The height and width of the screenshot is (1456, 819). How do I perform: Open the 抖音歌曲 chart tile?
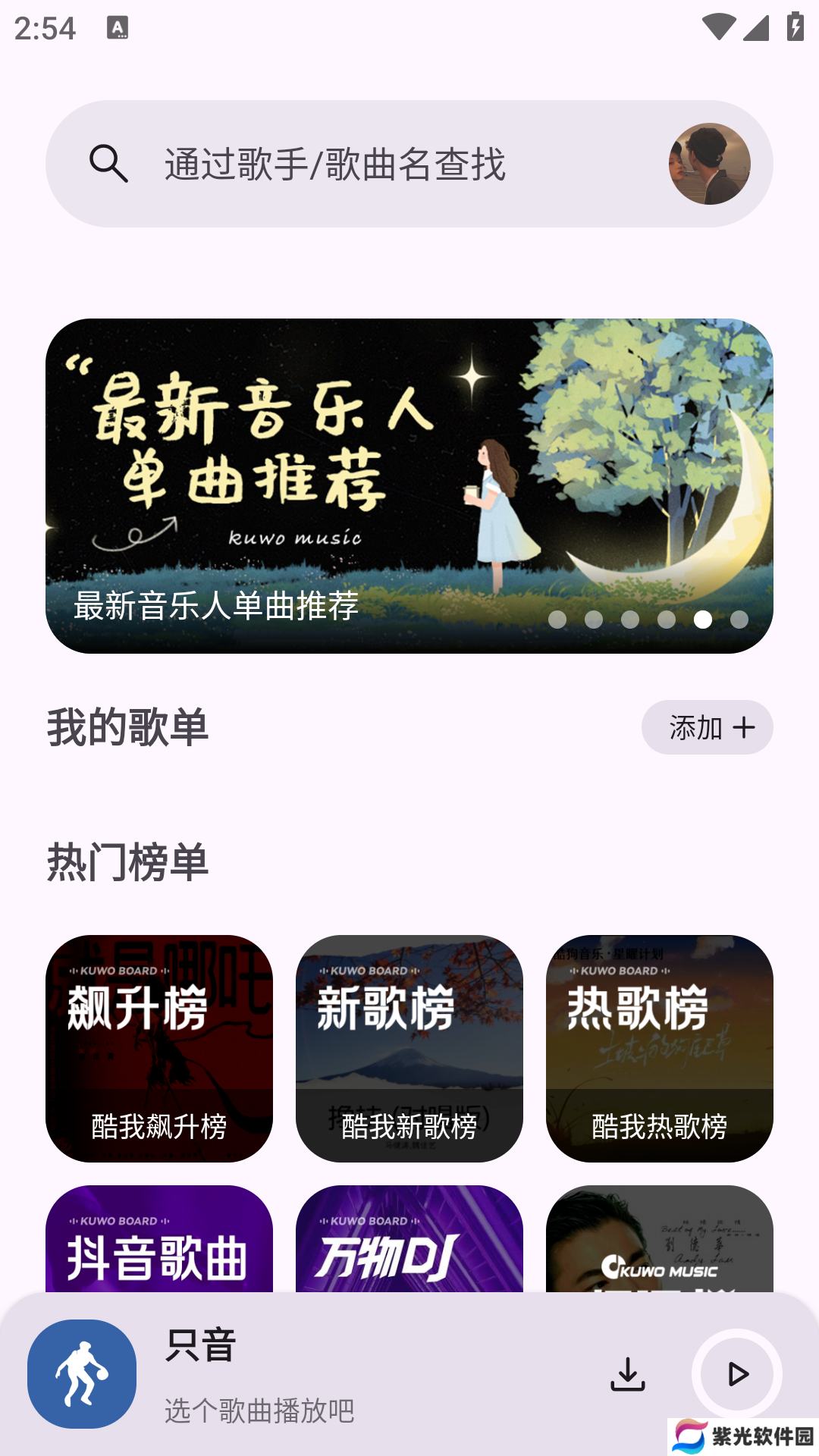[x=159, y=1239]
